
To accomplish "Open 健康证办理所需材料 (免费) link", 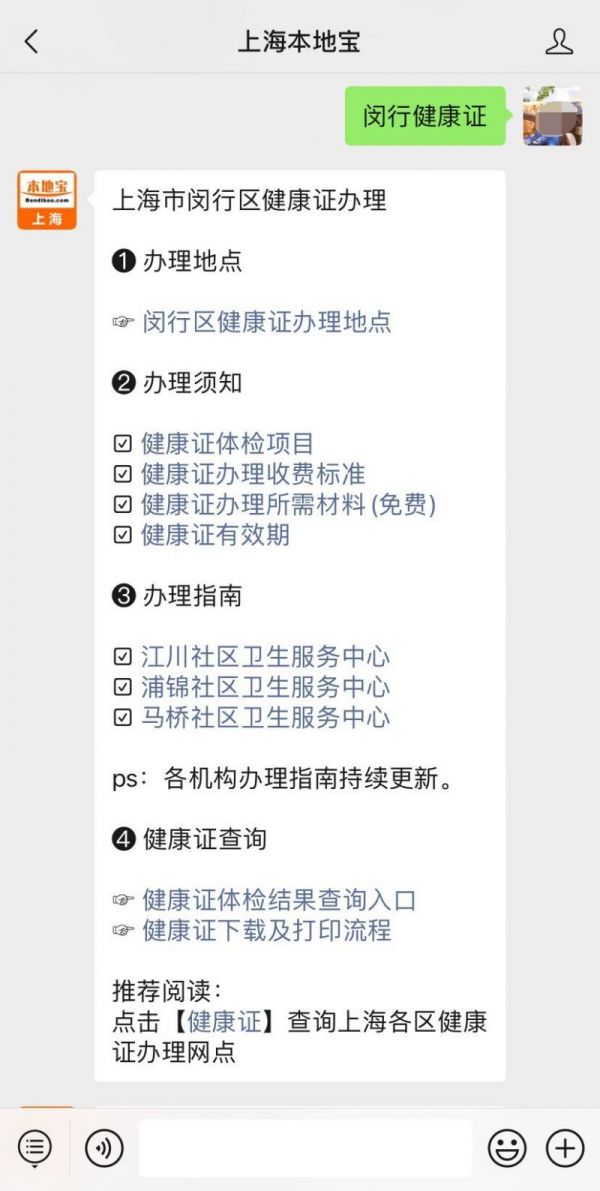I will (x=288, y=504).
